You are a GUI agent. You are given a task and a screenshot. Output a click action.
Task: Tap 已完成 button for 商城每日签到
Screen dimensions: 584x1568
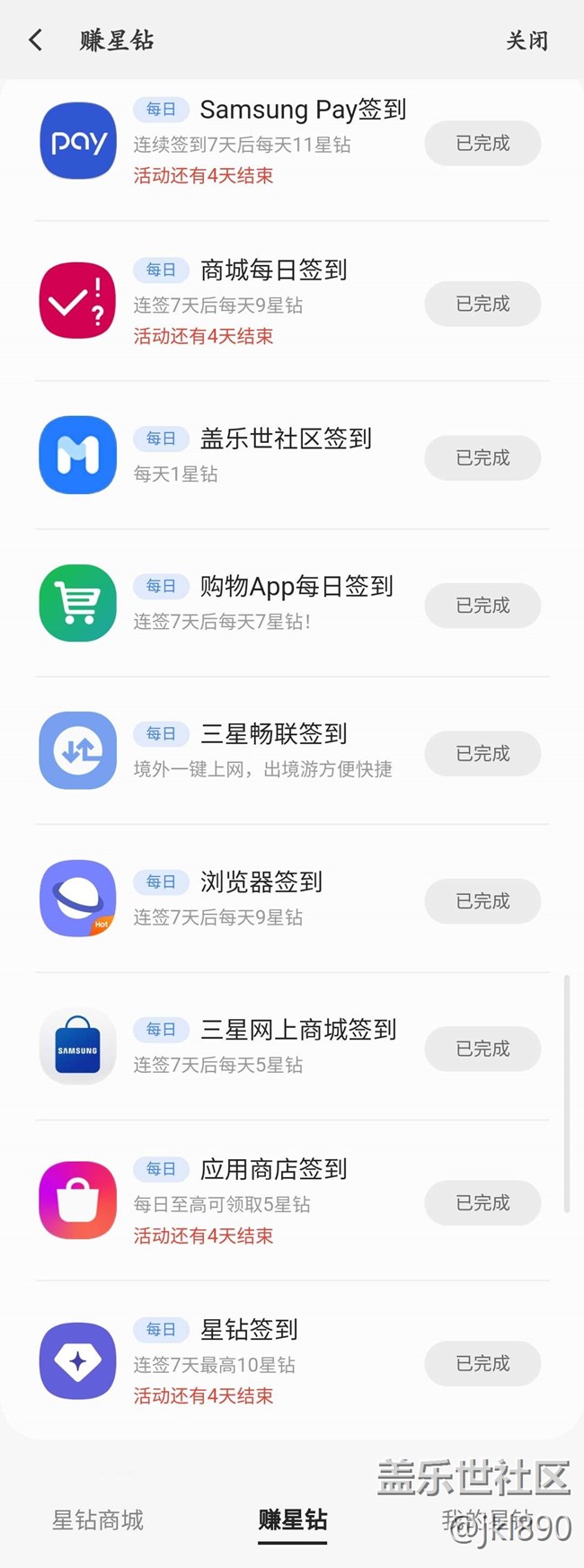482,305
